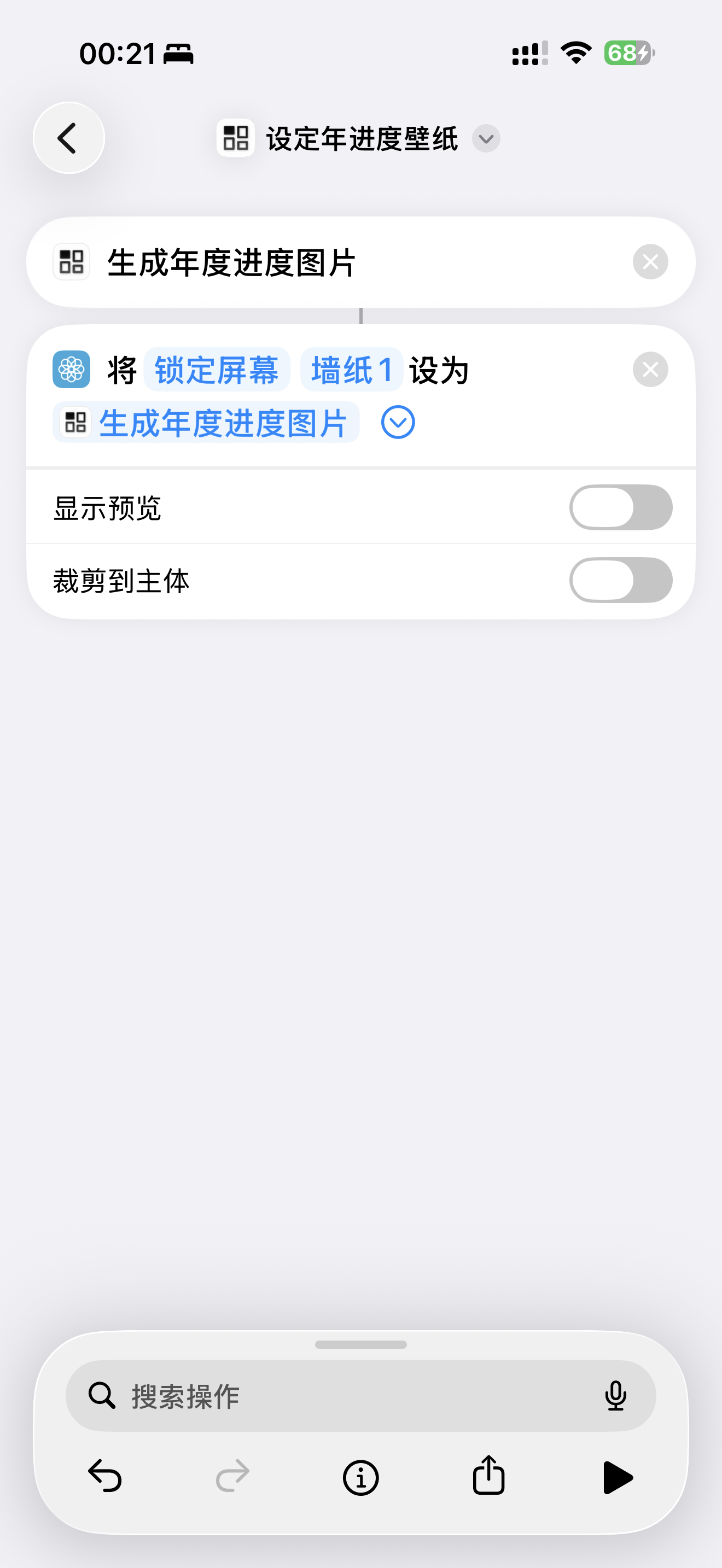This screenshot has height=1568, width=722.
Task: Tap the redo arrow in bottom toolbar
Action: coord(232,1477)
